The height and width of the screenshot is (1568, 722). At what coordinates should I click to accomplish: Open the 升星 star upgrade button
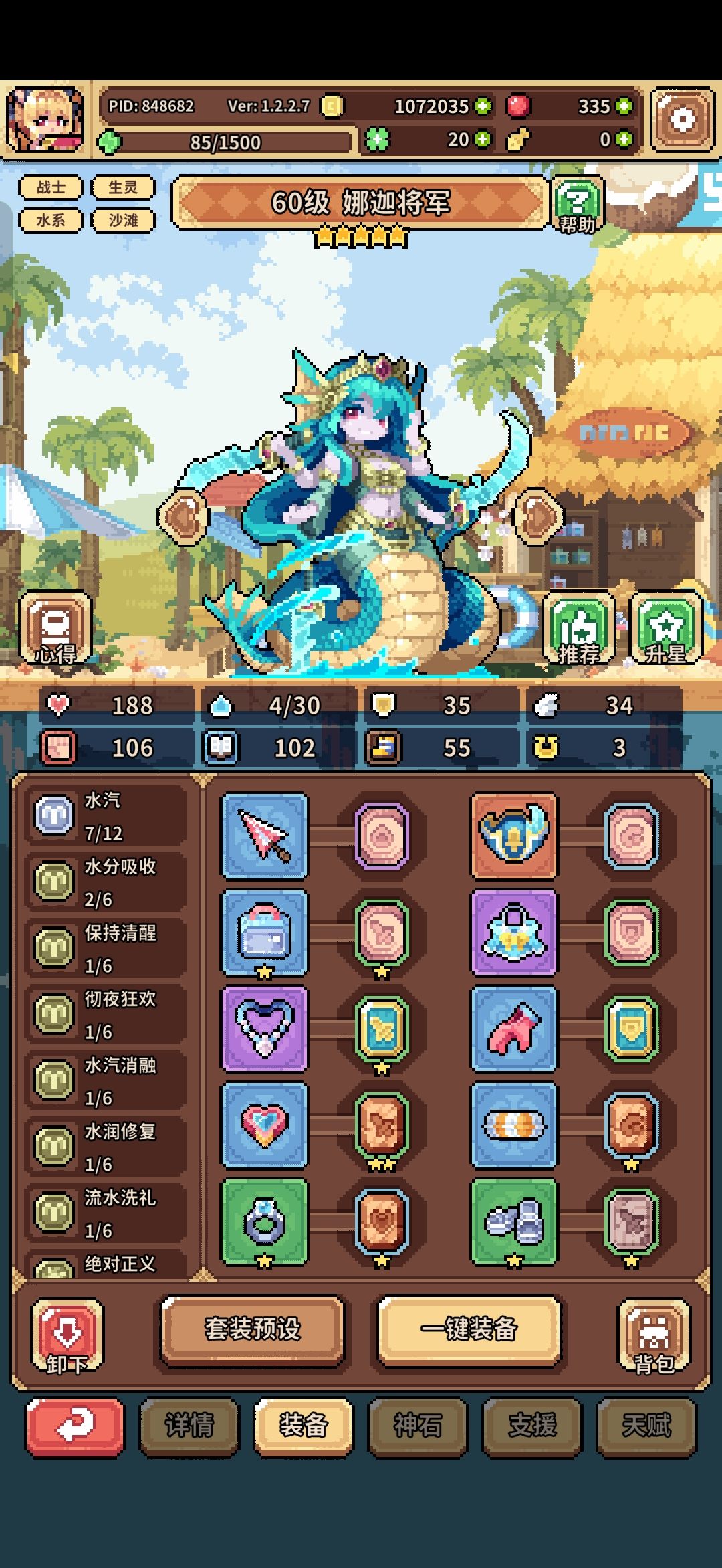[665, 629]
